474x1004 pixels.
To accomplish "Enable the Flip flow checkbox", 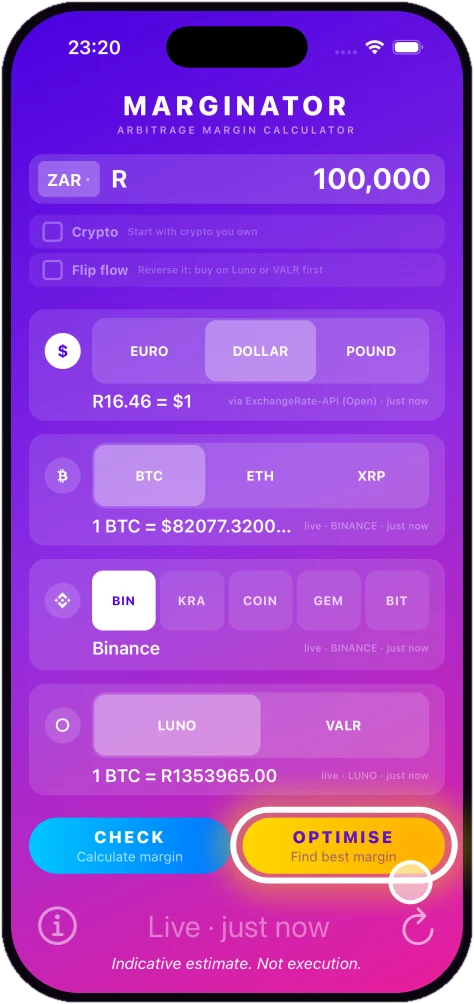I will coord(53,270).
